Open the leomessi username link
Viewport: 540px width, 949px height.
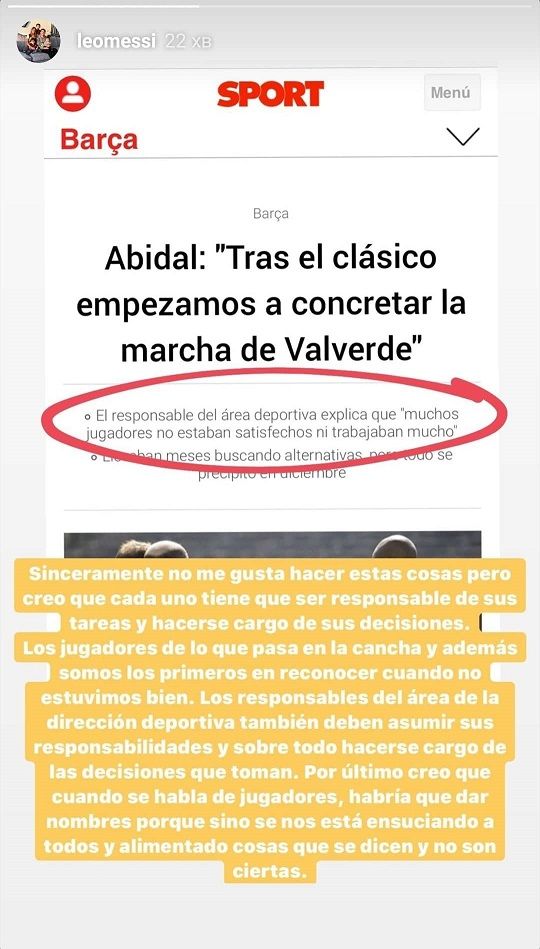(117, 41)
